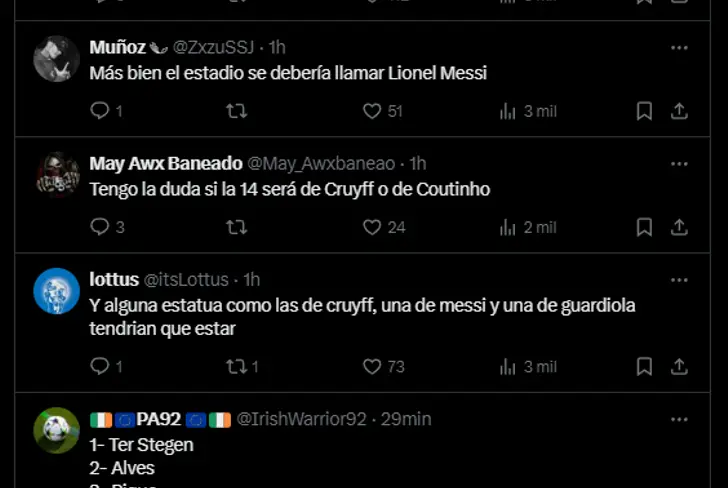The width and height of the screenshot is (728, 488).
Task: Open overflow menu on PA92's tweet
Action: click(679, 419)
